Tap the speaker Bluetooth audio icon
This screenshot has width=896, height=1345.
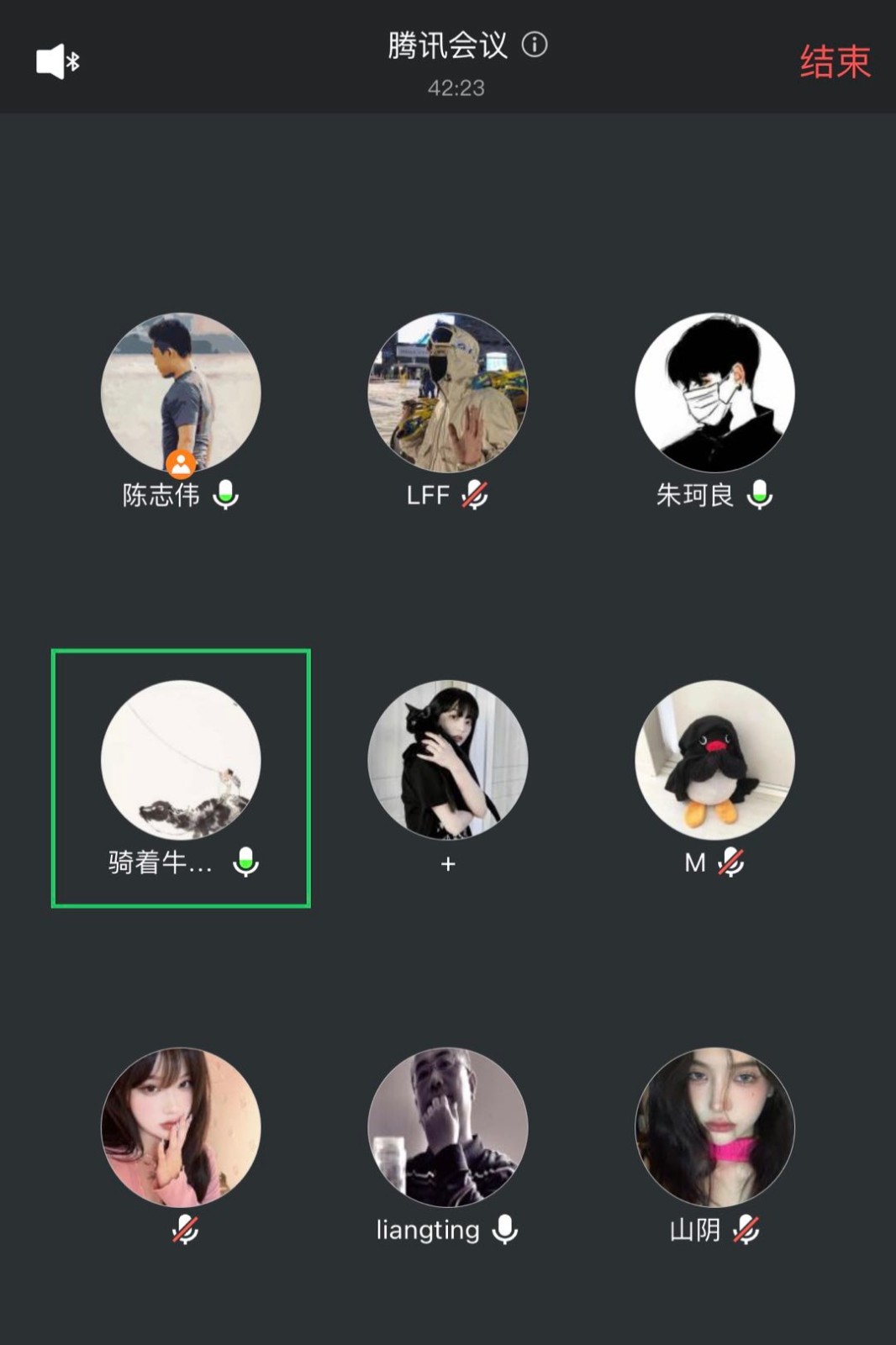[57, 61]
